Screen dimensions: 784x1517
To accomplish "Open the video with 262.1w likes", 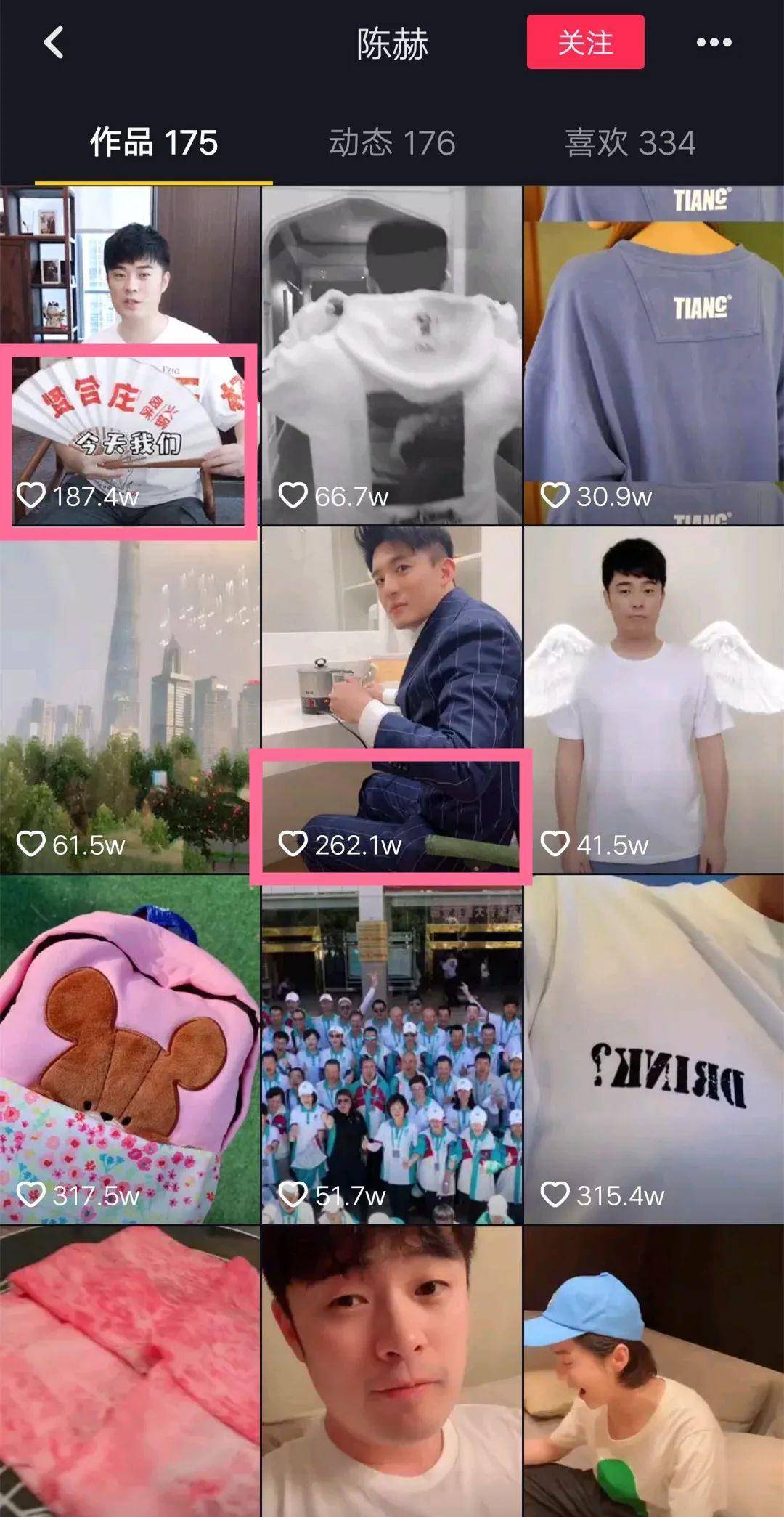I will [x=392, y=699].
